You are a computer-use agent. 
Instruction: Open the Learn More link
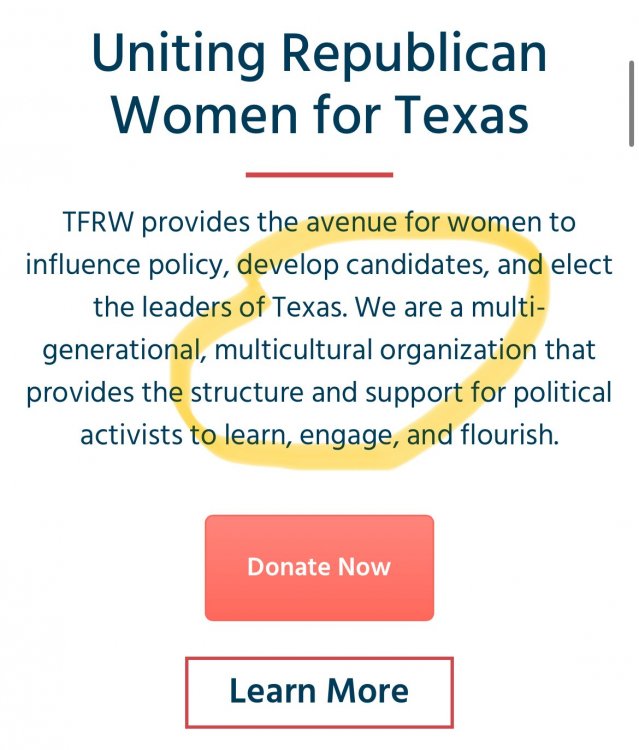[x=319, y=691]
